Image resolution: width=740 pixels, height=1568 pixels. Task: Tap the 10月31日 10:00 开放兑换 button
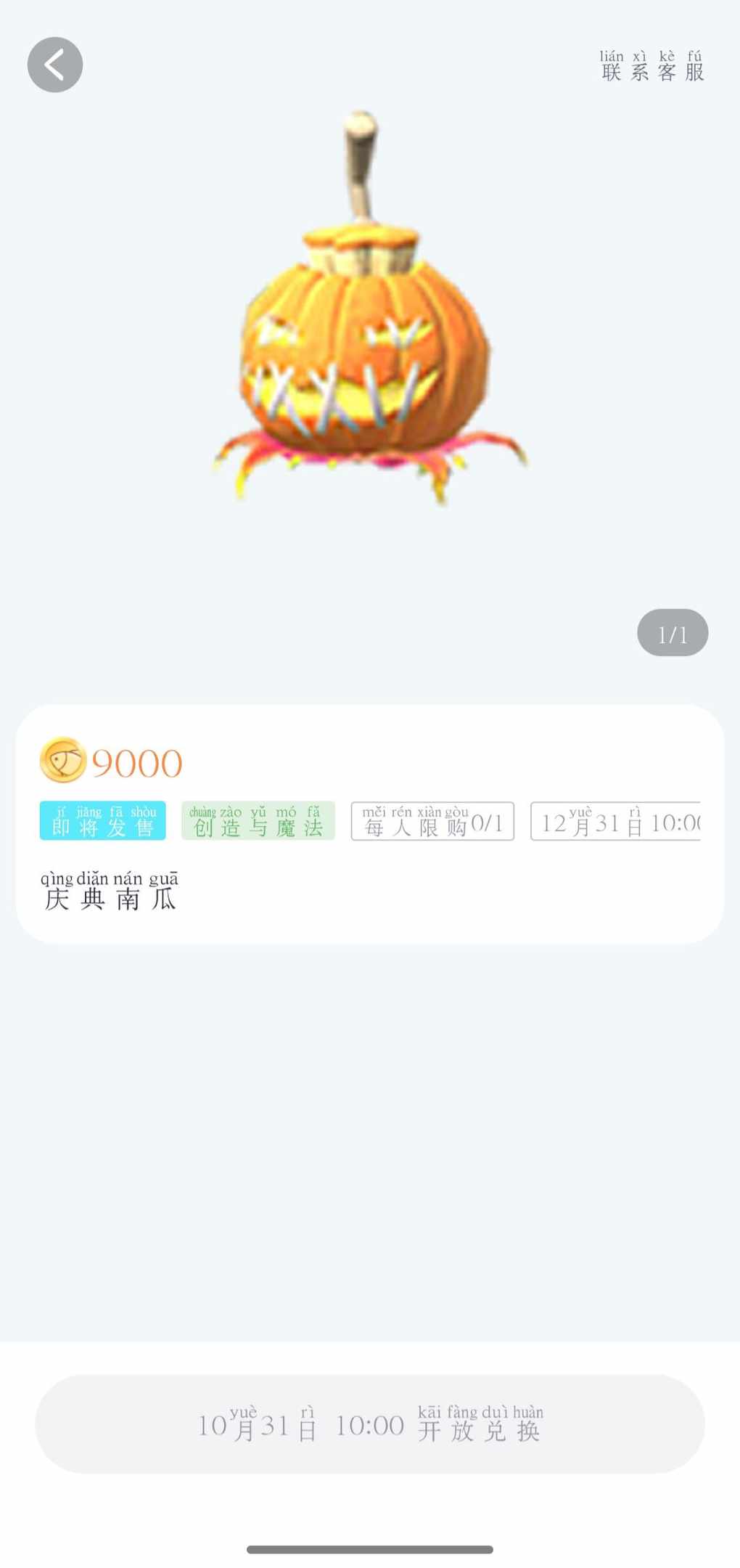coord(370,1424)
